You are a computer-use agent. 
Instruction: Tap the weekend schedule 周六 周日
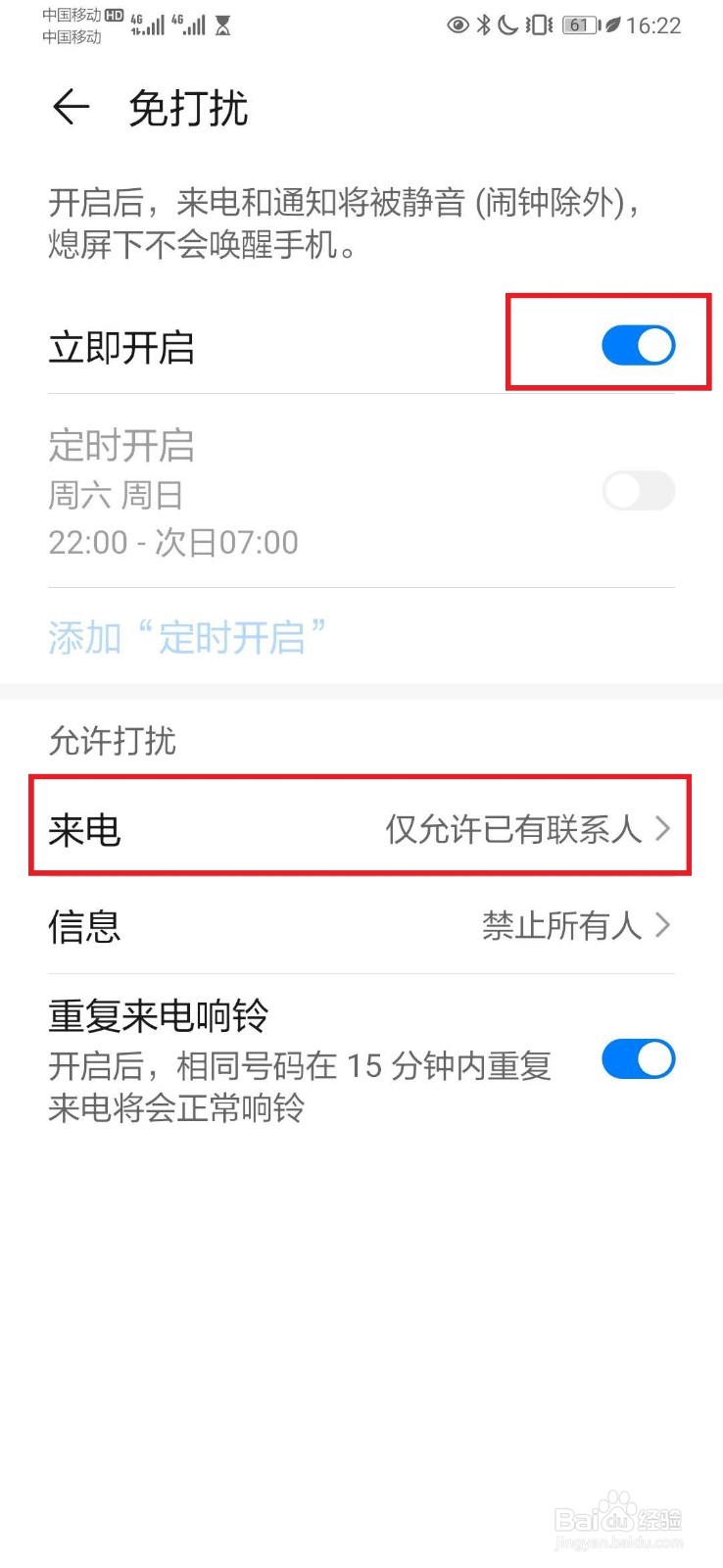click(118, 494)
